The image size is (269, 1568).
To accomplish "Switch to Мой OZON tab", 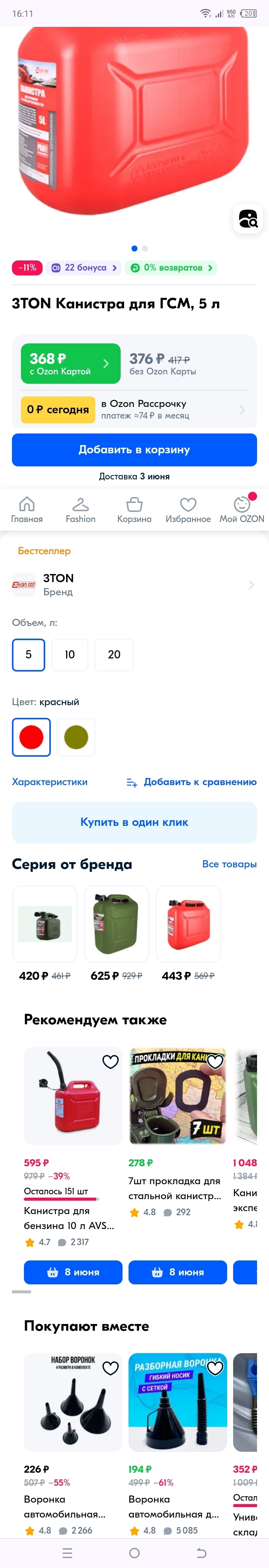I will pos(242,509).
